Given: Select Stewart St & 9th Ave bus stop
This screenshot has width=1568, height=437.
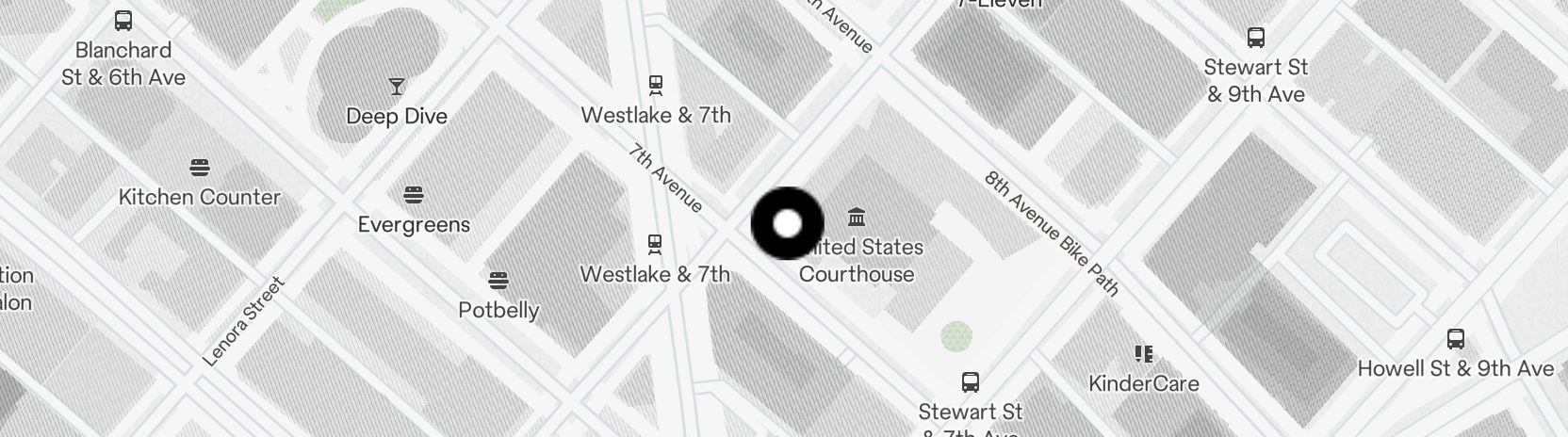Looking at the screenshot, I should [x=1255, y=39].
